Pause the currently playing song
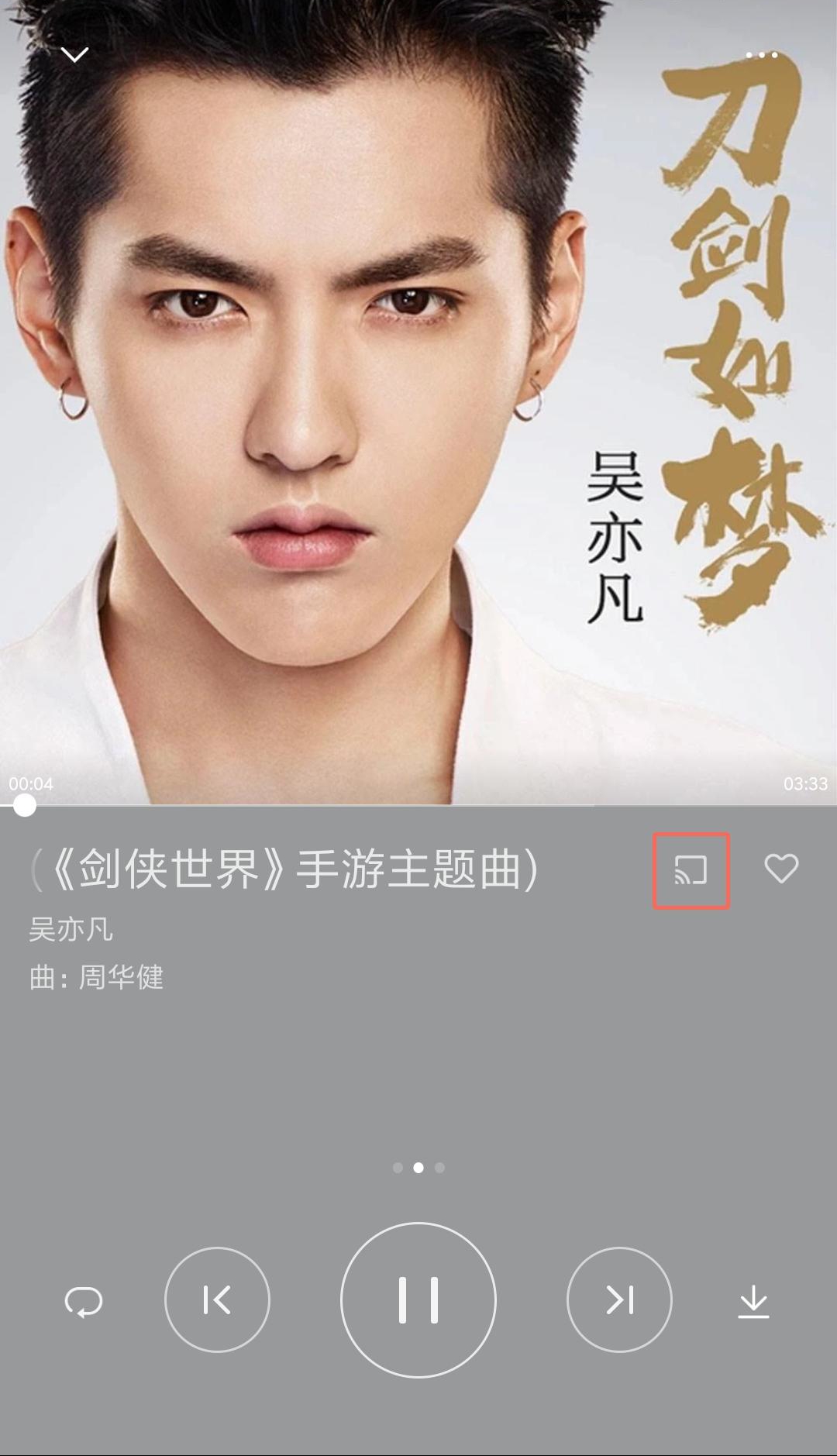 [418, 1301]
